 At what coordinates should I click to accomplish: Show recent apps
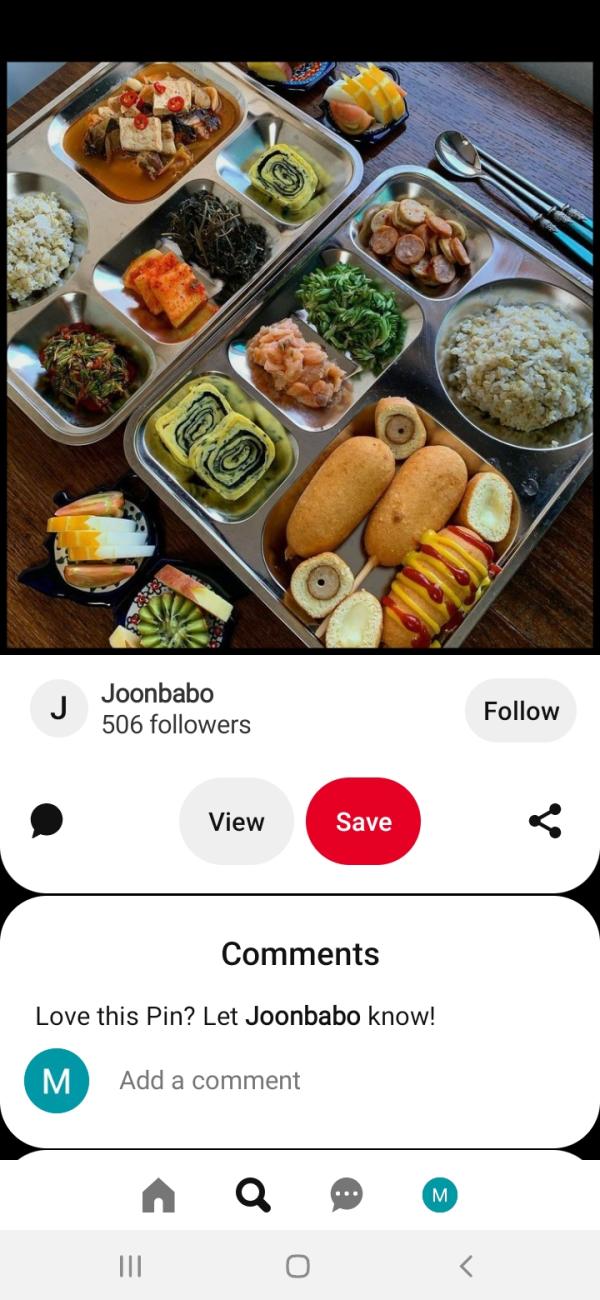coord(130,1266)
